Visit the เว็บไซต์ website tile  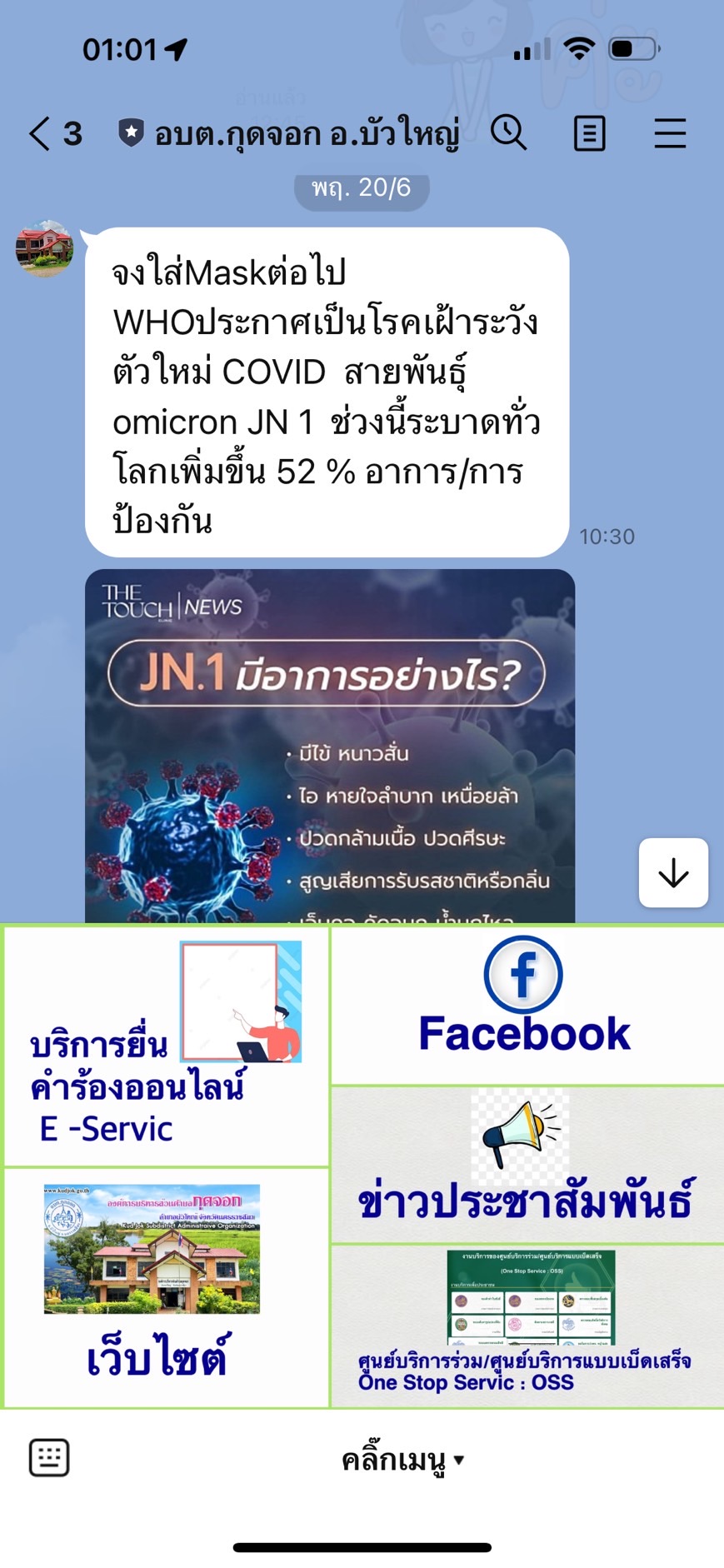point(167,1287)
